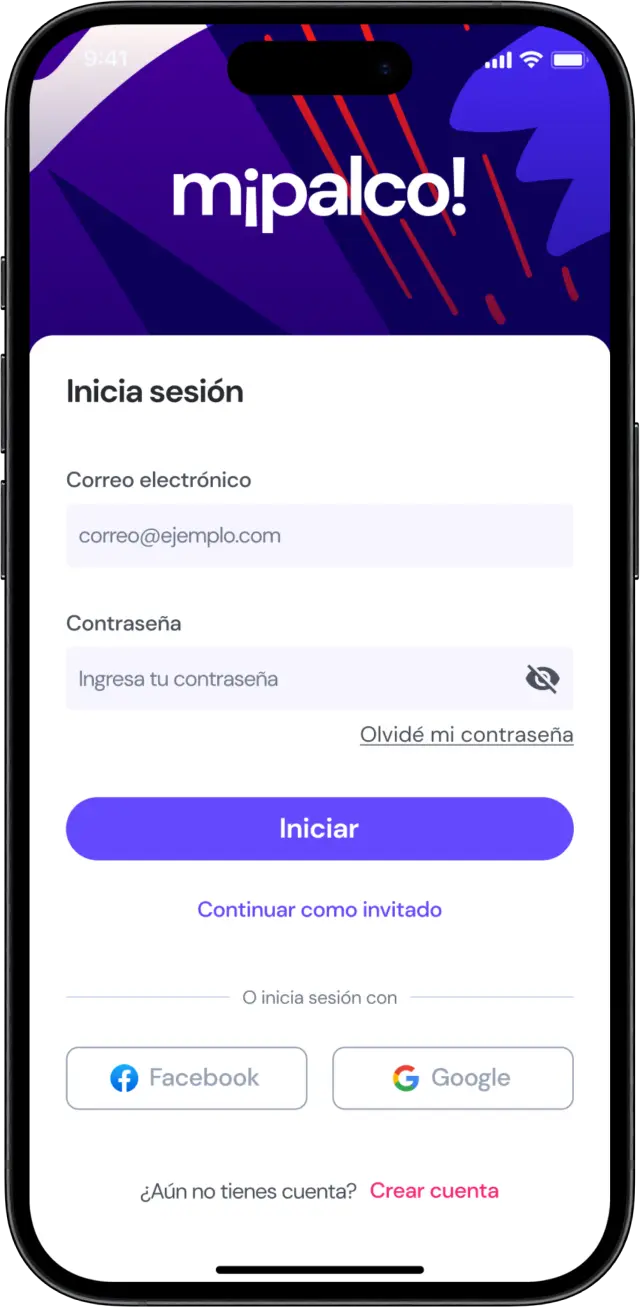The height and width of the screenshot is (1307, 640).
Task: Open the Crear cuenta link
Action: (434, 1190)
